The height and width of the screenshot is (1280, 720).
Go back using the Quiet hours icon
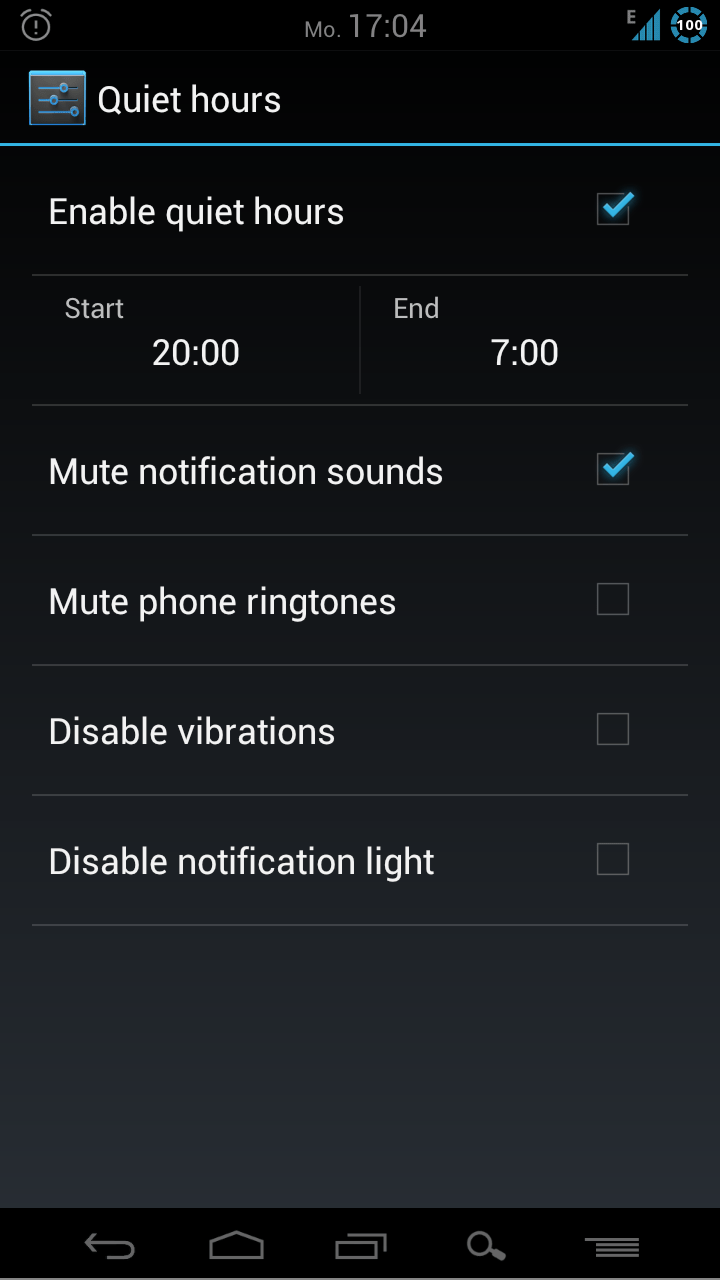tap(57, 98)
